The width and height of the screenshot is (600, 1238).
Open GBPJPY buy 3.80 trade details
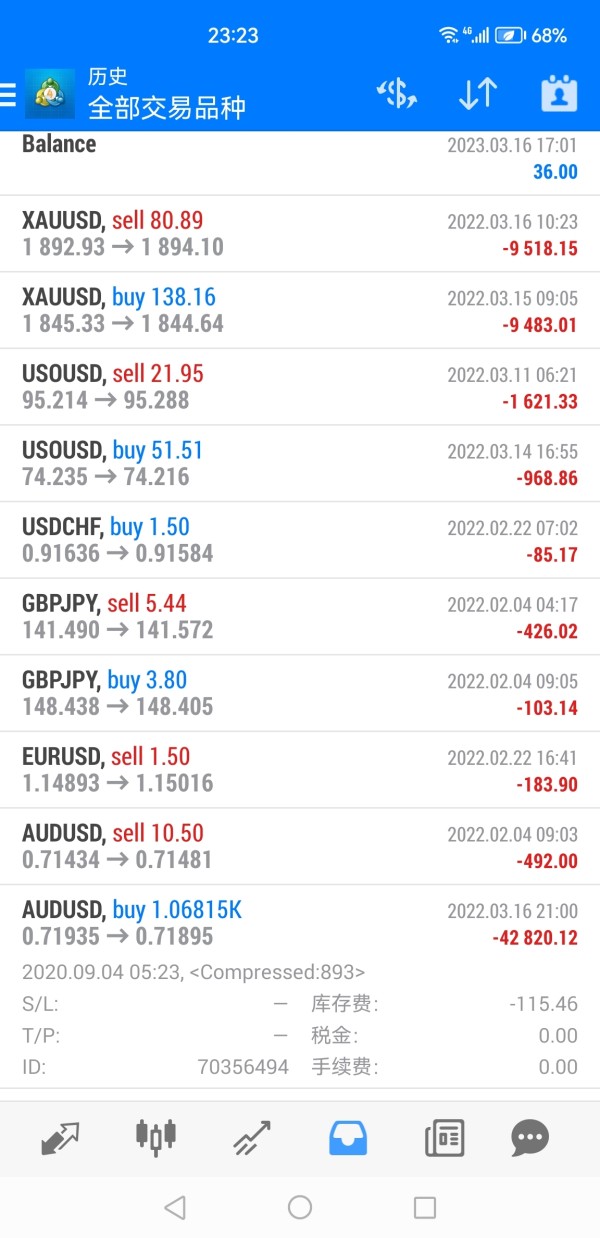pos(300,693)
